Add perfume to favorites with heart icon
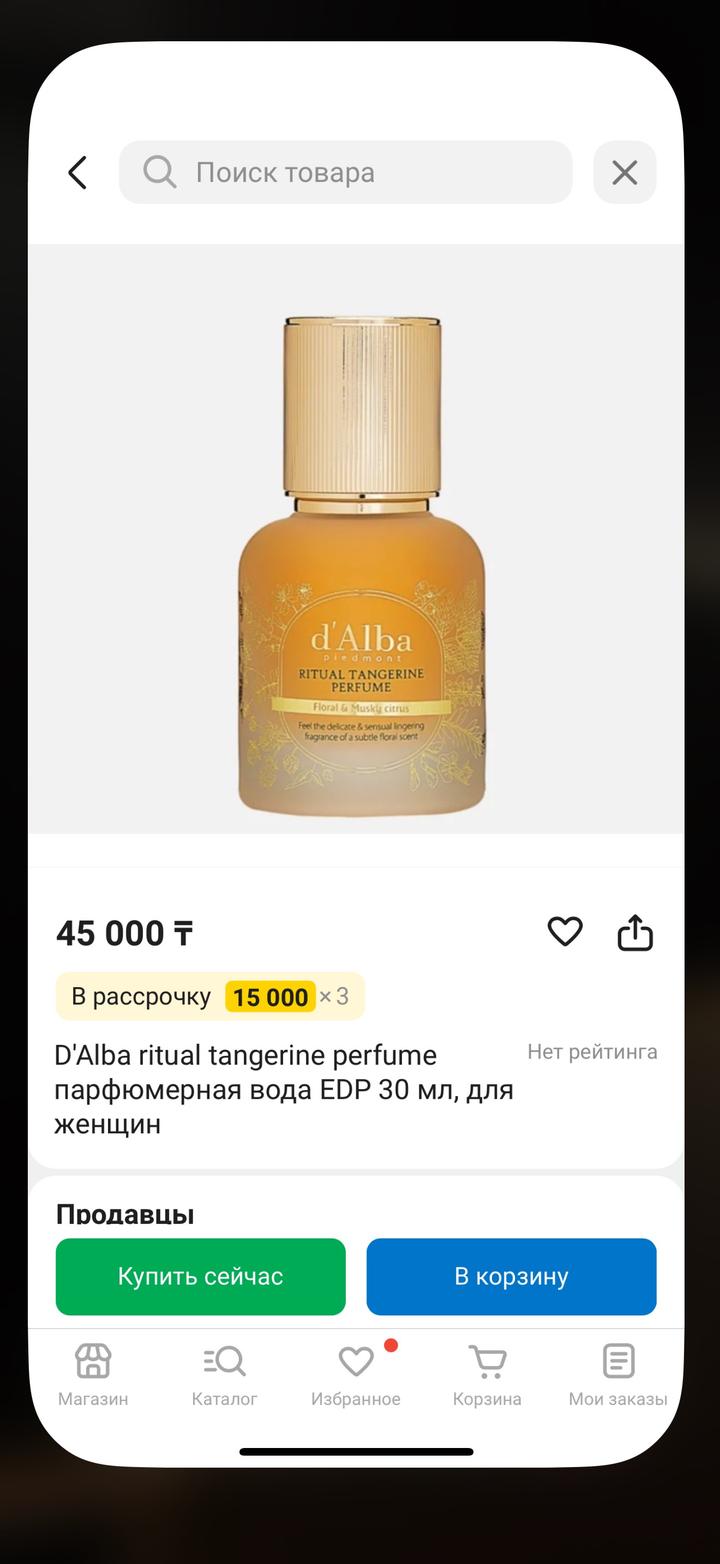This screenshot has width=720, height=1564. [x=565, y=932]
